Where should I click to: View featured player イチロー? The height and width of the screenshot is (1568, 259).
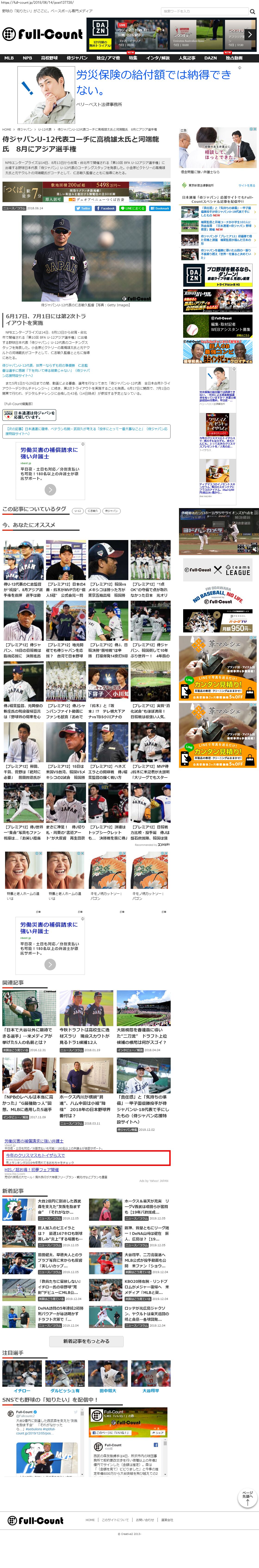[22, 1390]
